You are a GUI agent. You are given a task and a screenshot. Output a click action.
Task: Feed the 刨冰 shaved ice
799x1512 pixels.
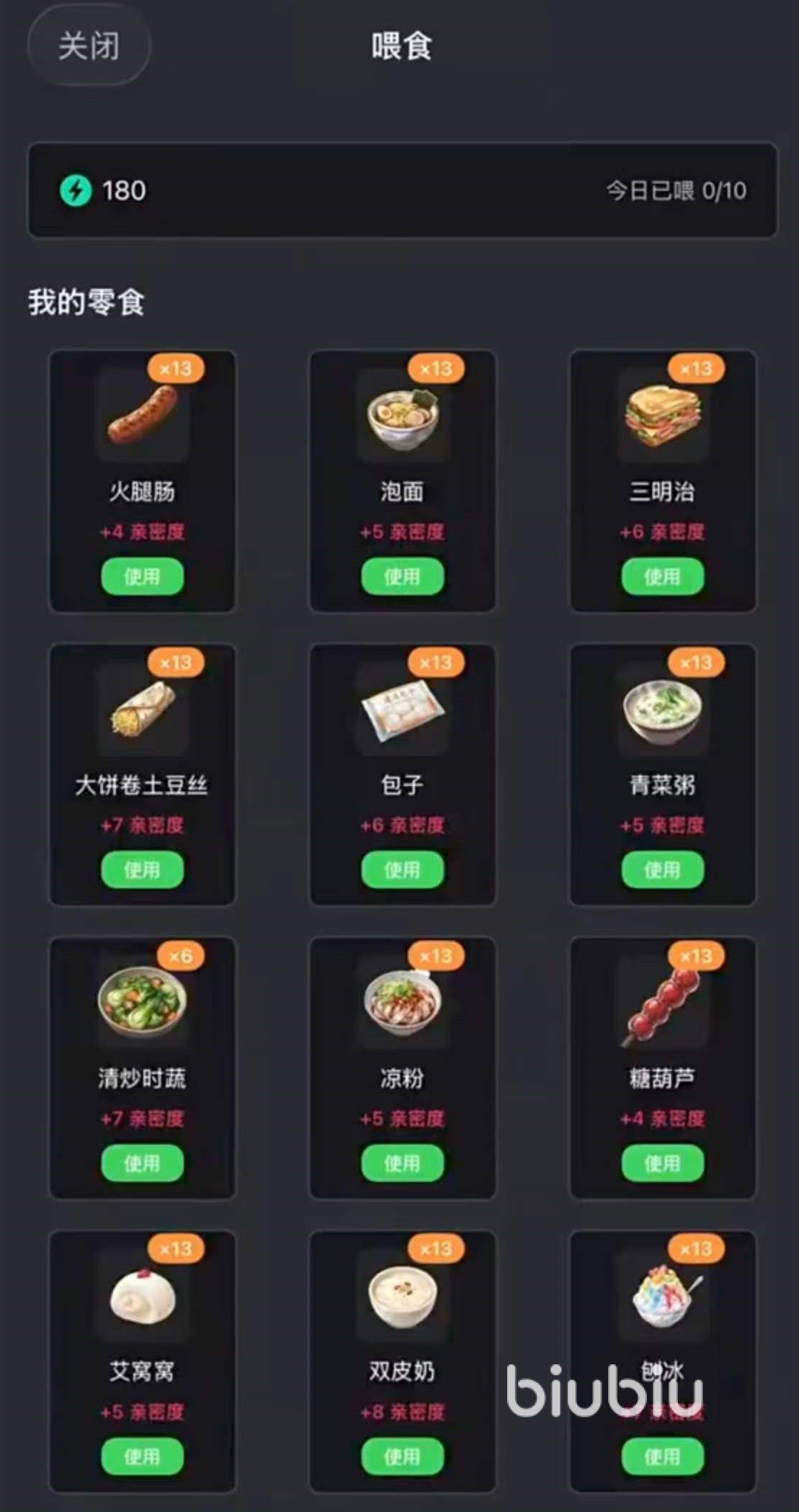(x=662, y=1456)
